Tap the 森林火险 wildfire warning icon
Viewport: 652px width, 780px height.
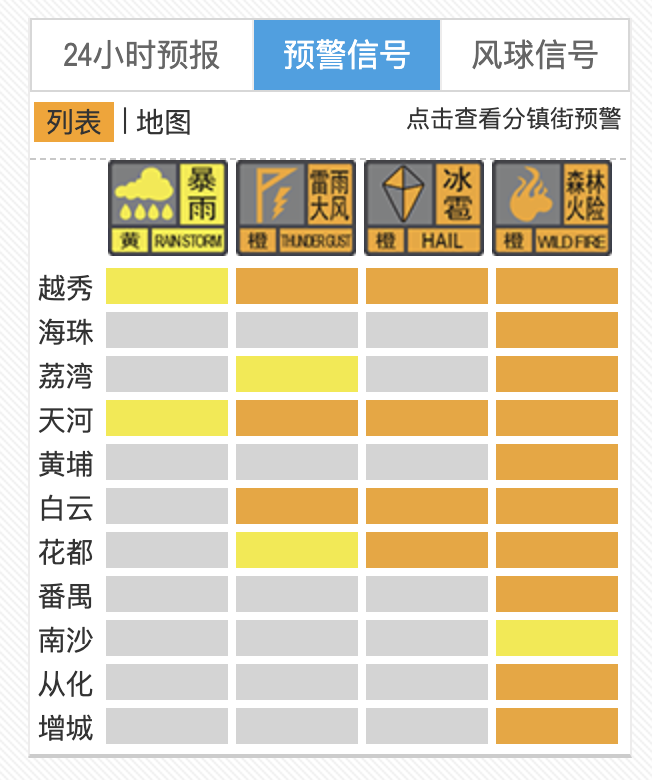click(x=554, y=207)
